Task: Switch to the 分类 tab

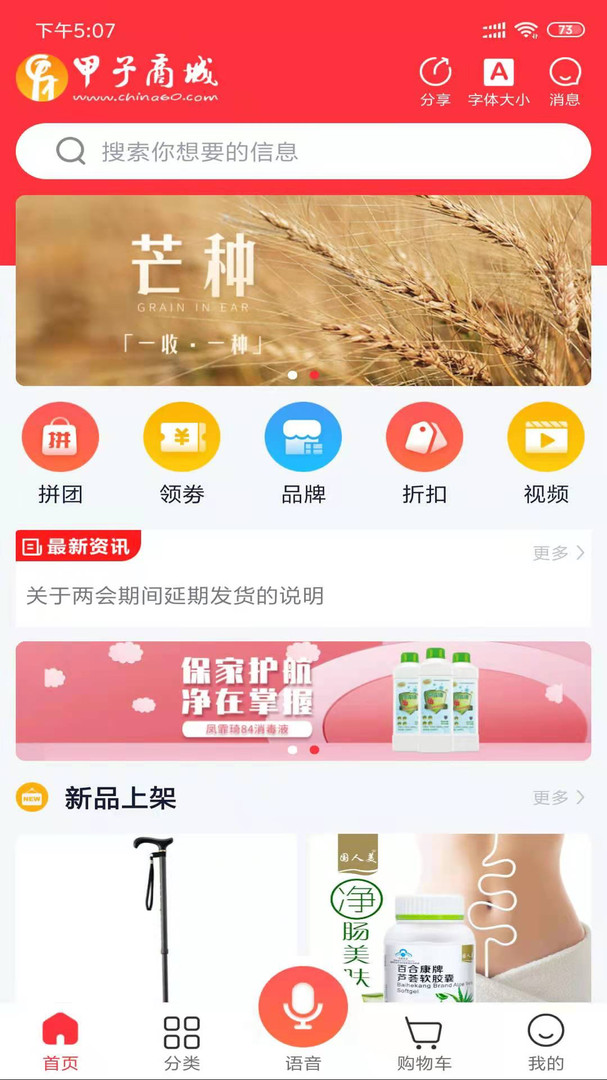Action: 182,1043
